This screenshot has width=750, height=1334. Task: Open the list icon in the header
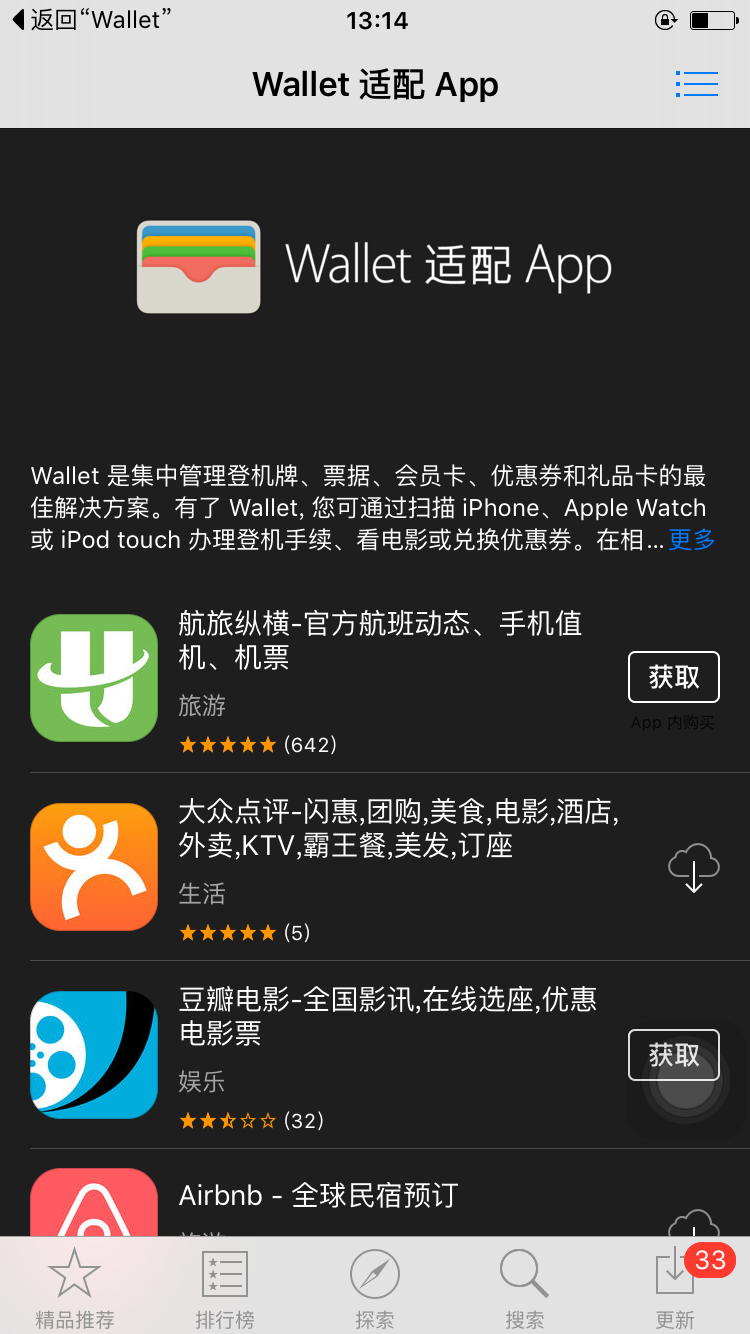click(696, 84)
